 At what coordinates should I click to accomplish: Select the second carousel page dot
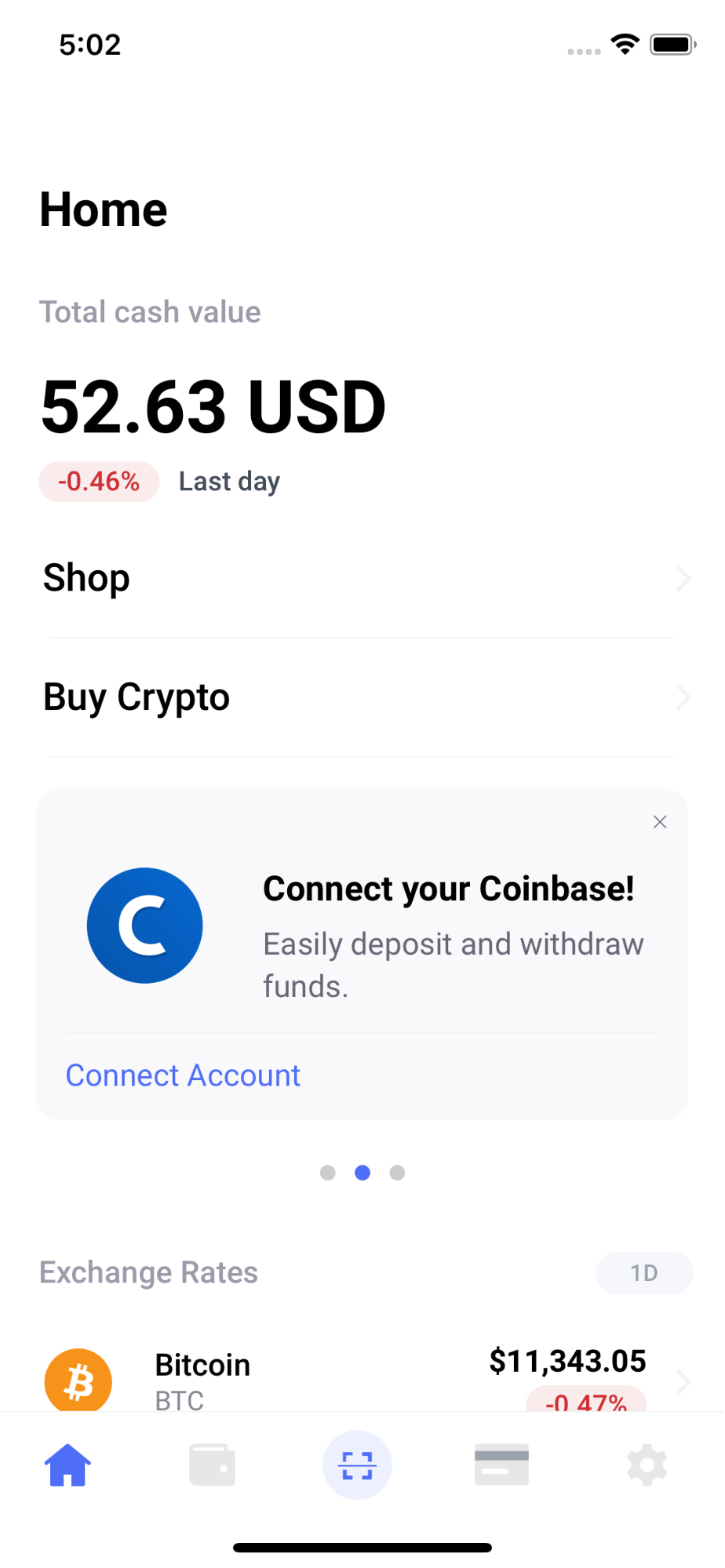(362, 1172)
